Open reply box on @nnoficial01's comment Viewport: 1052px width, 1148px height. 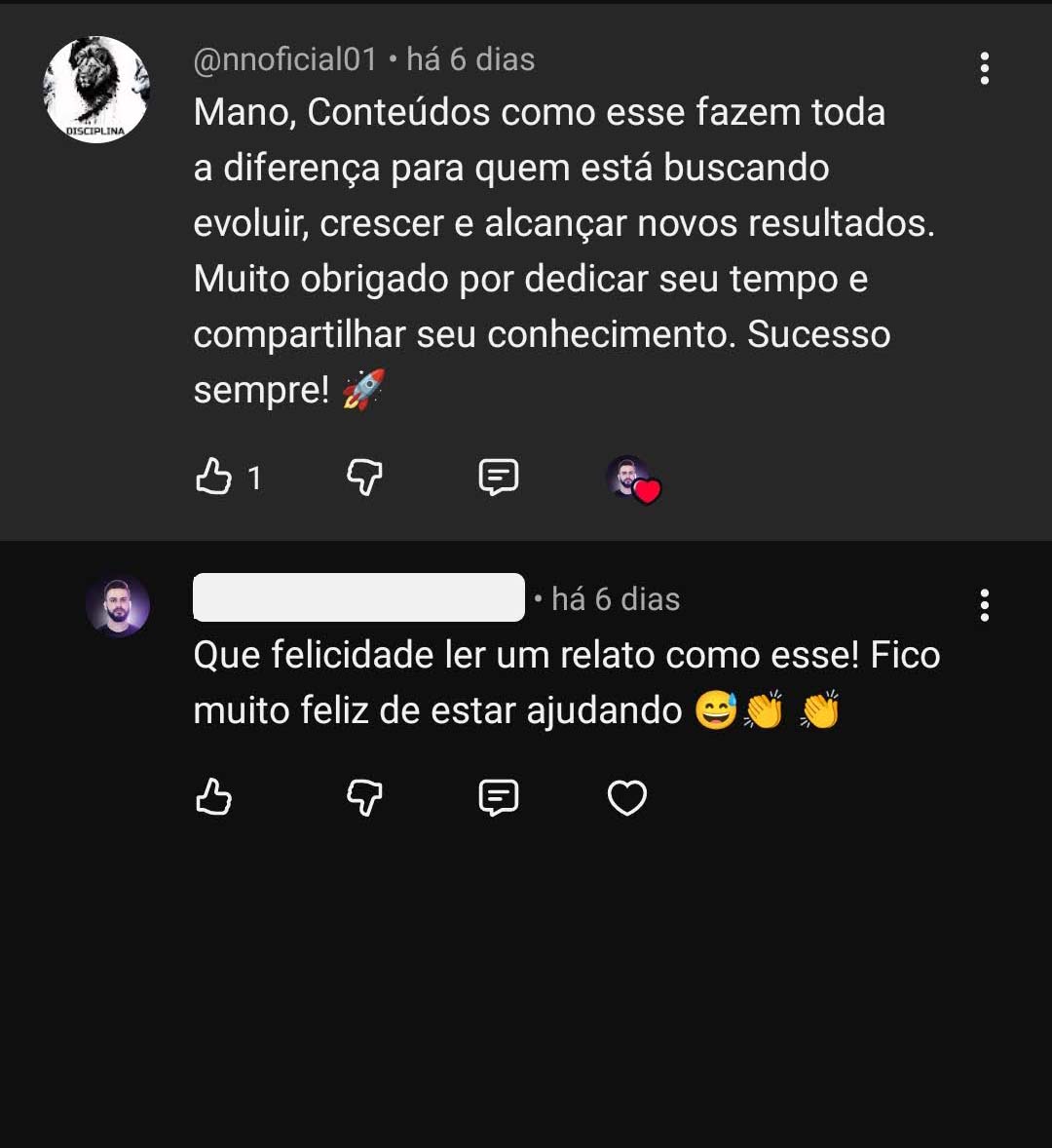[498, 477]
